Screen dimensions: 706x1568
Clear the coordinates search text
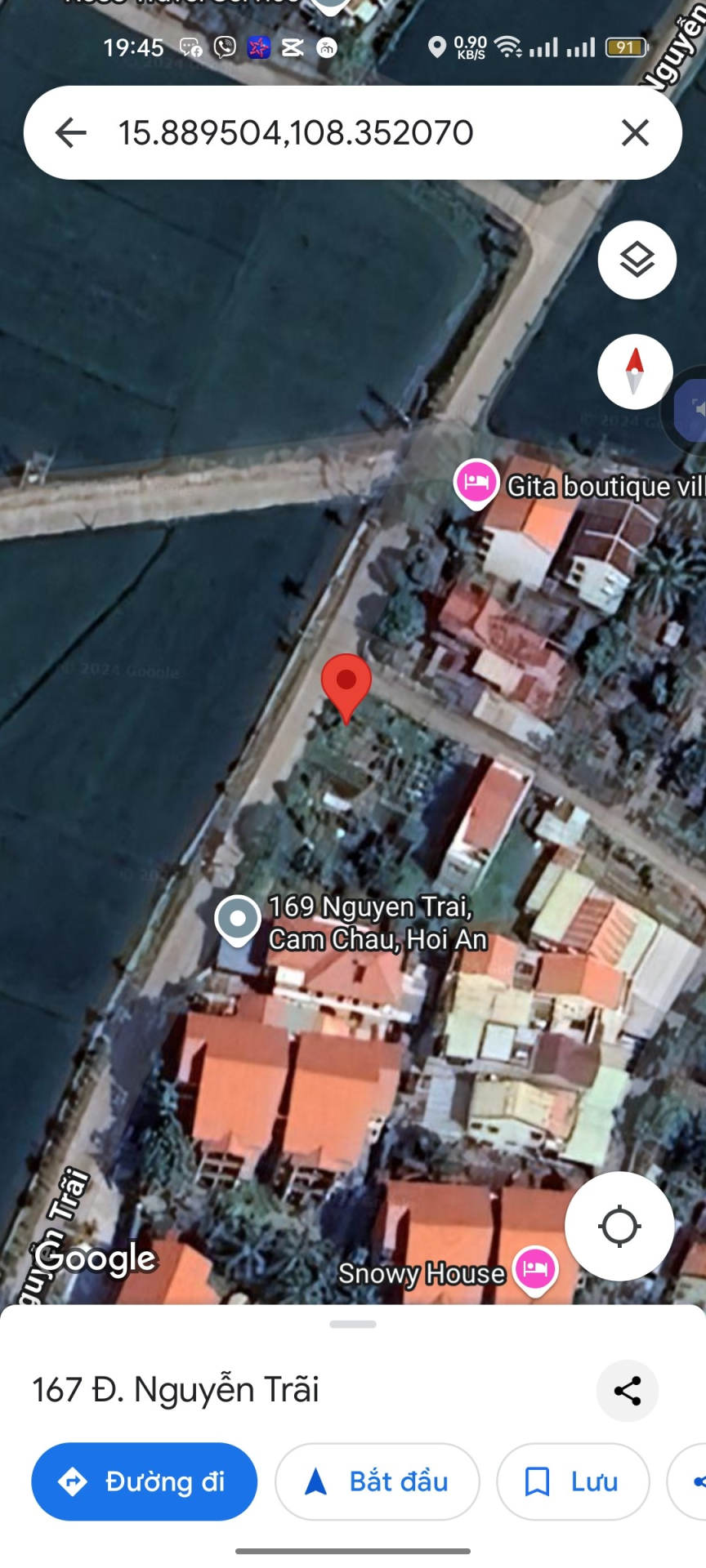point(635,132)
